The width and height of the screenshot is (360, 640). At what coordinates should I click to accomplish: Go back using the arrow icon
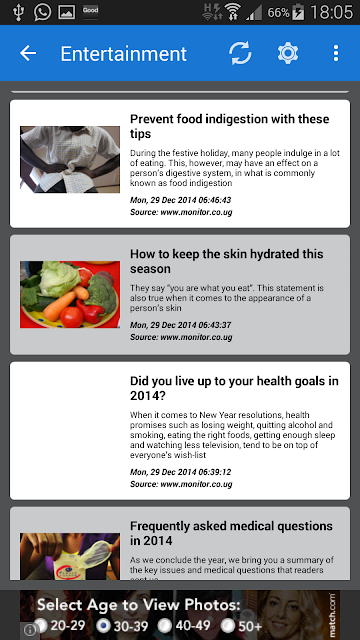[28, 53]
